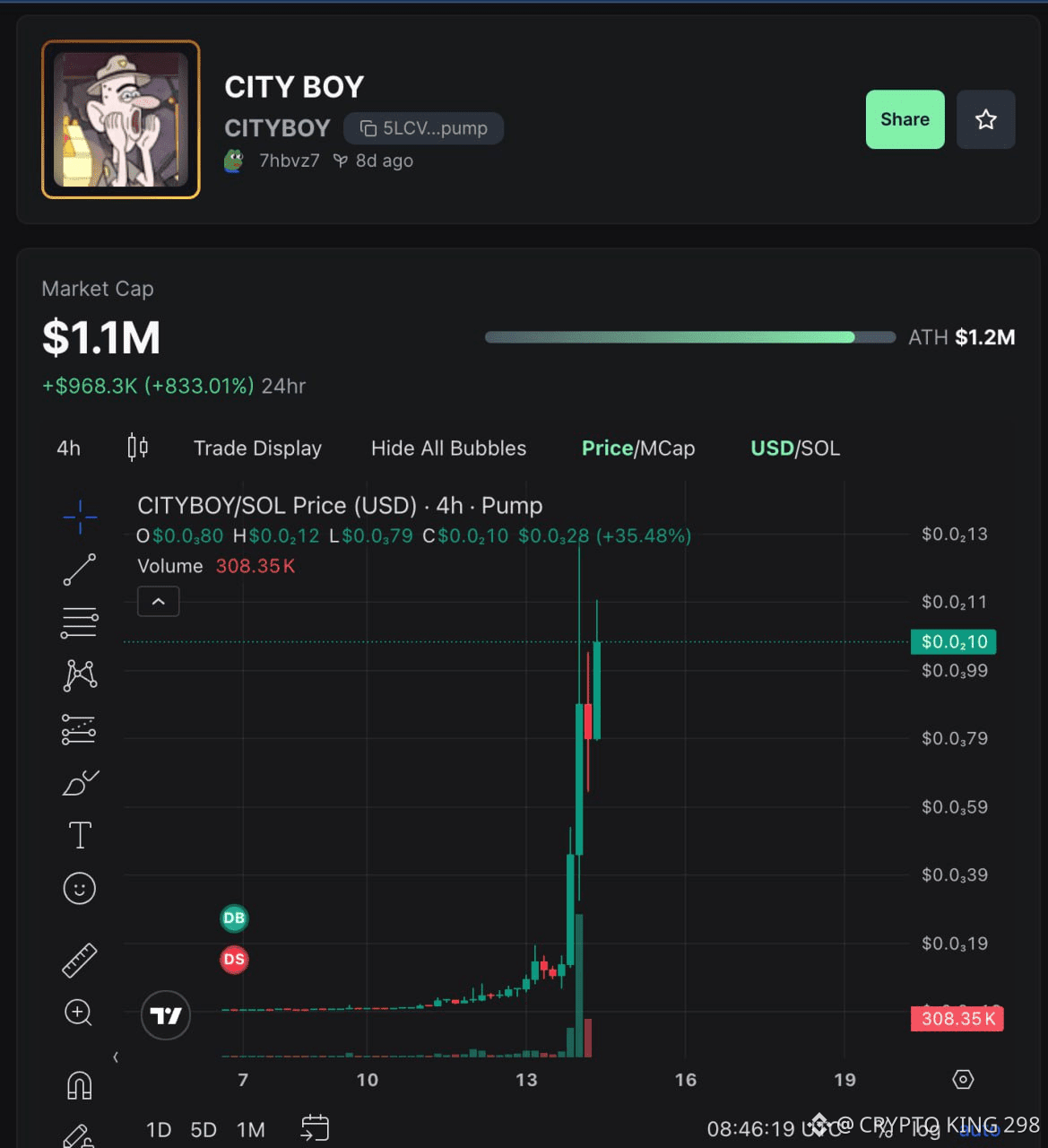
Task: Open the emoji sticker tool
Action: [x=80, y=888]
